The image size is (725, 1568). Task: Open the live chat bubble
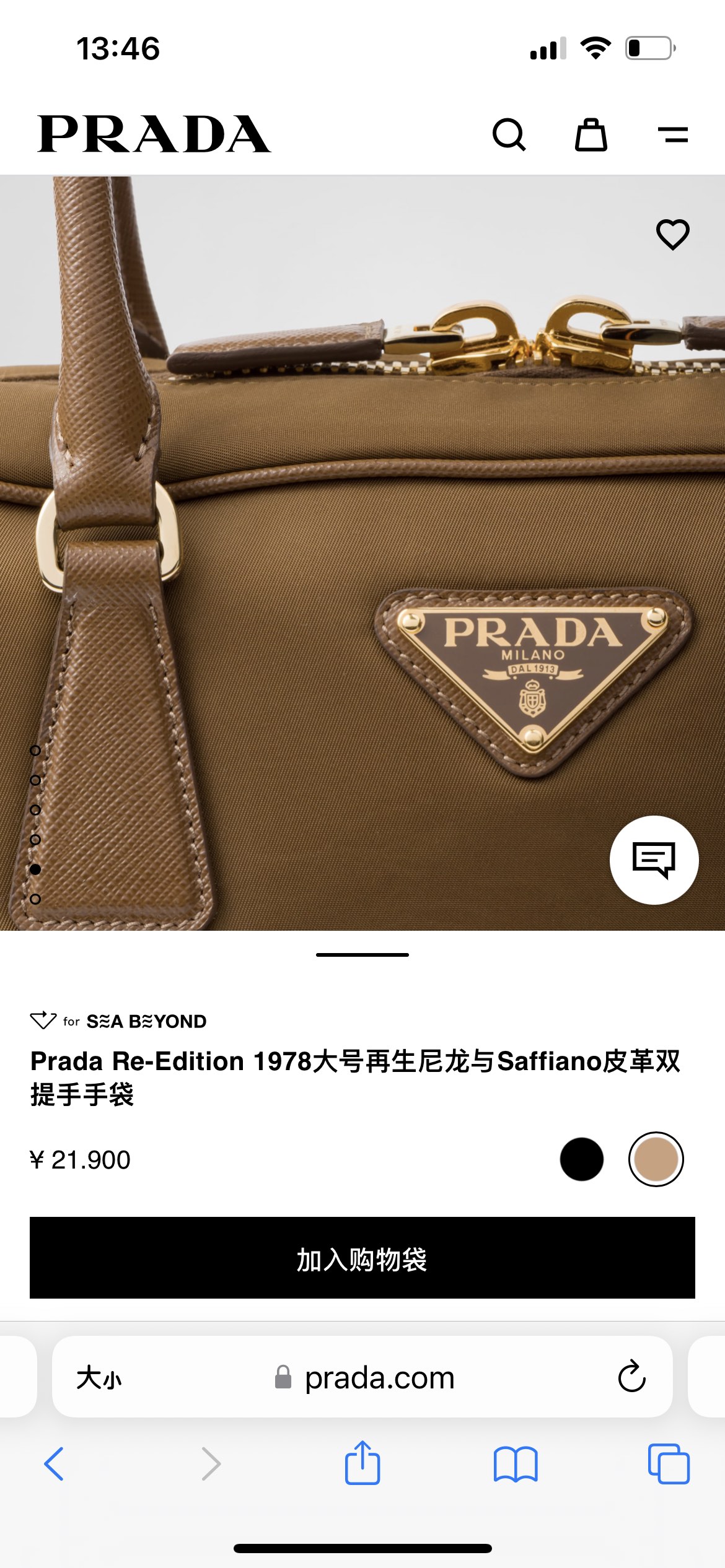(x=654, y=860)
